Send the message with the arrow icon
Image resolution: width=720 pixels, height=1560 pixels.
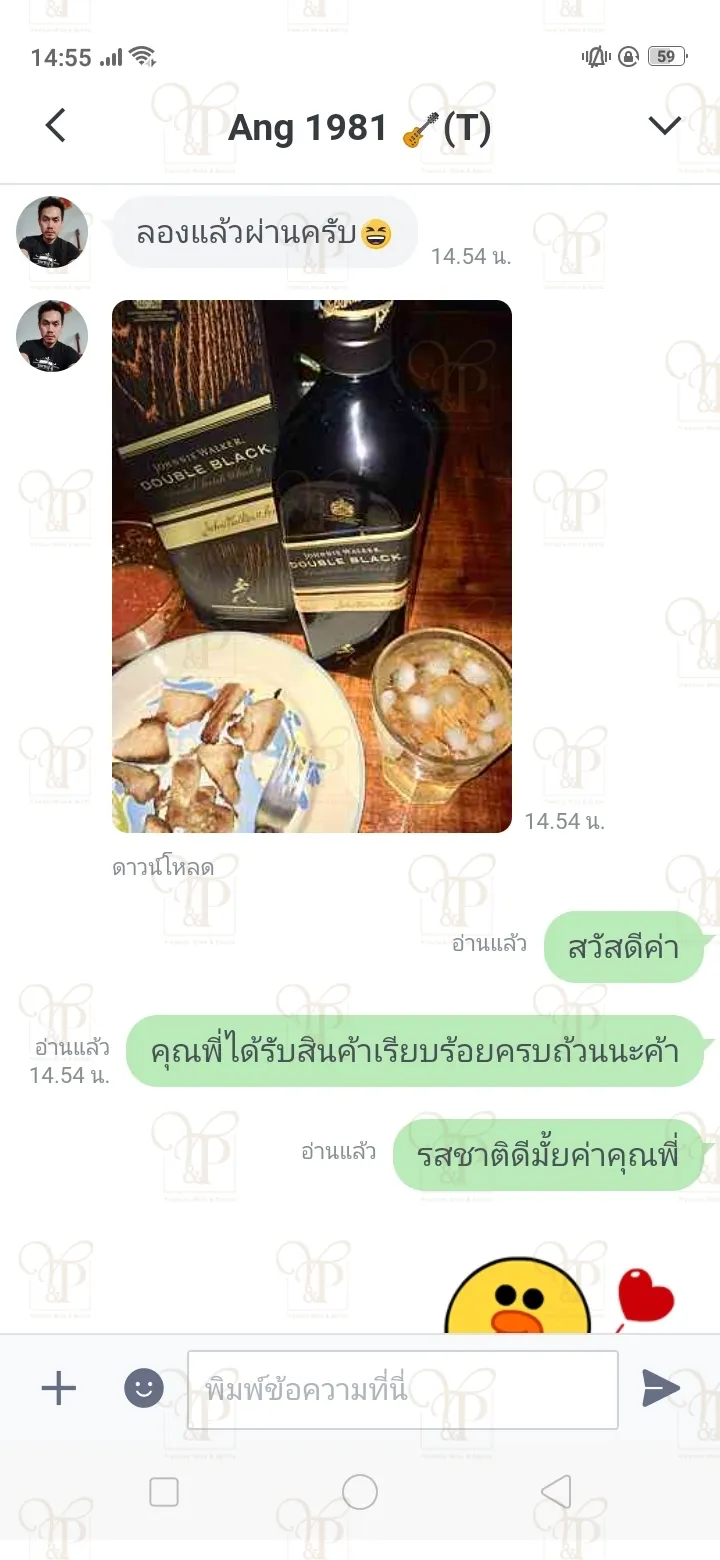[x=660, y=1388]
